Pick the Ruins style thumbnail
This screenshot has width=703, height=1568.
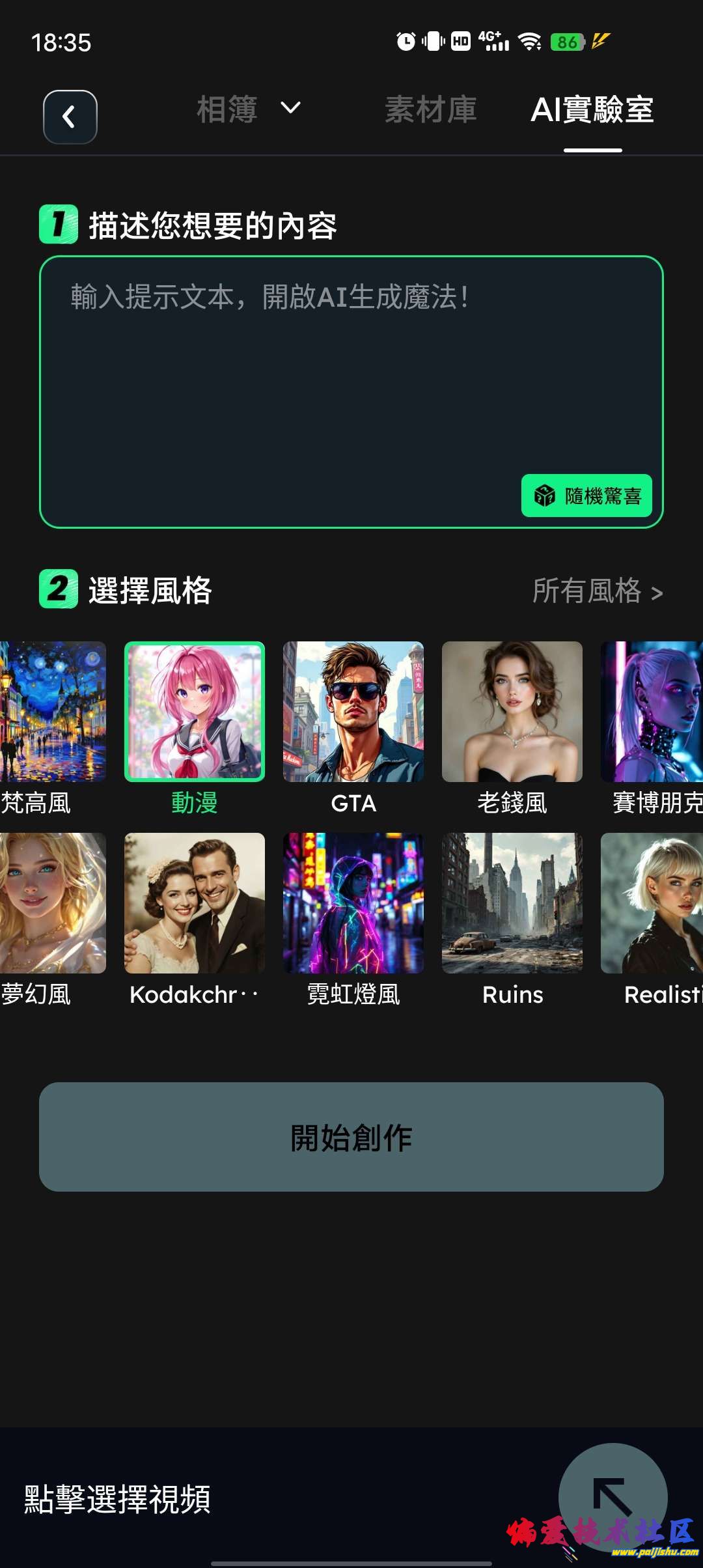pyautogui.click(x=512, y=904)
